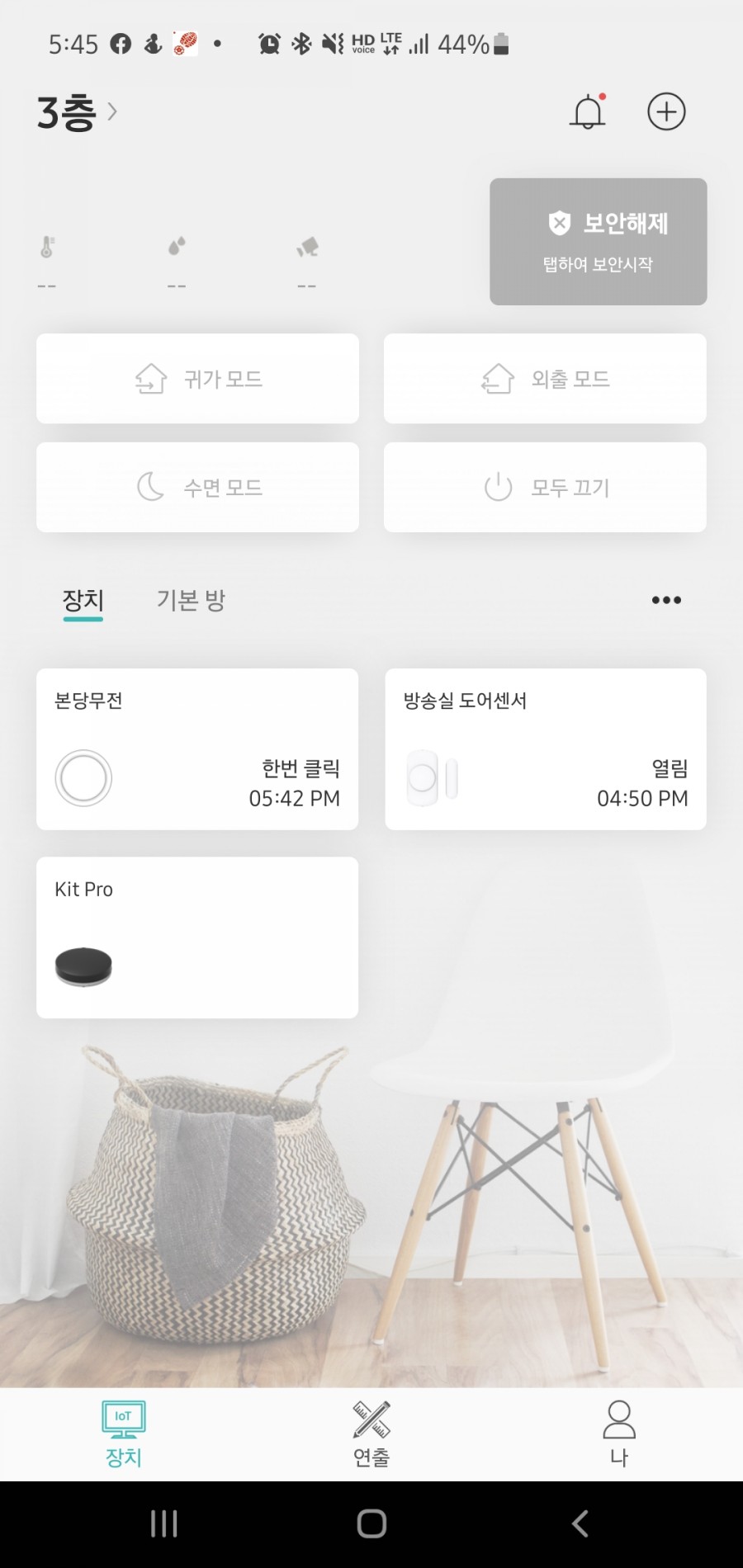Open the Kit Pro device card
This screenshot has height=1568, width=743.
tap(197, 937)
